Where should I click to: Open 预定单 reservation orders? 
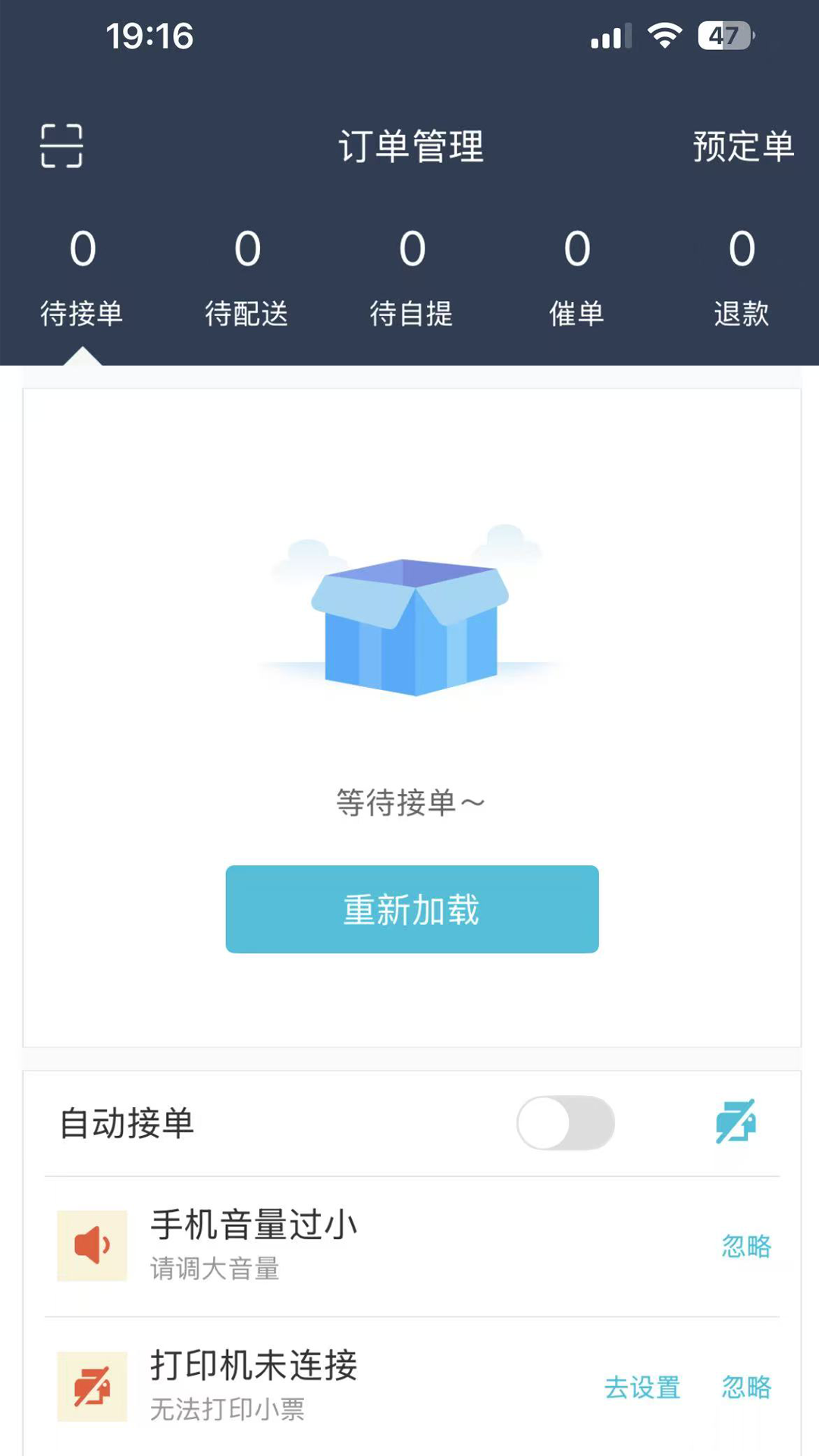(742, 146)
